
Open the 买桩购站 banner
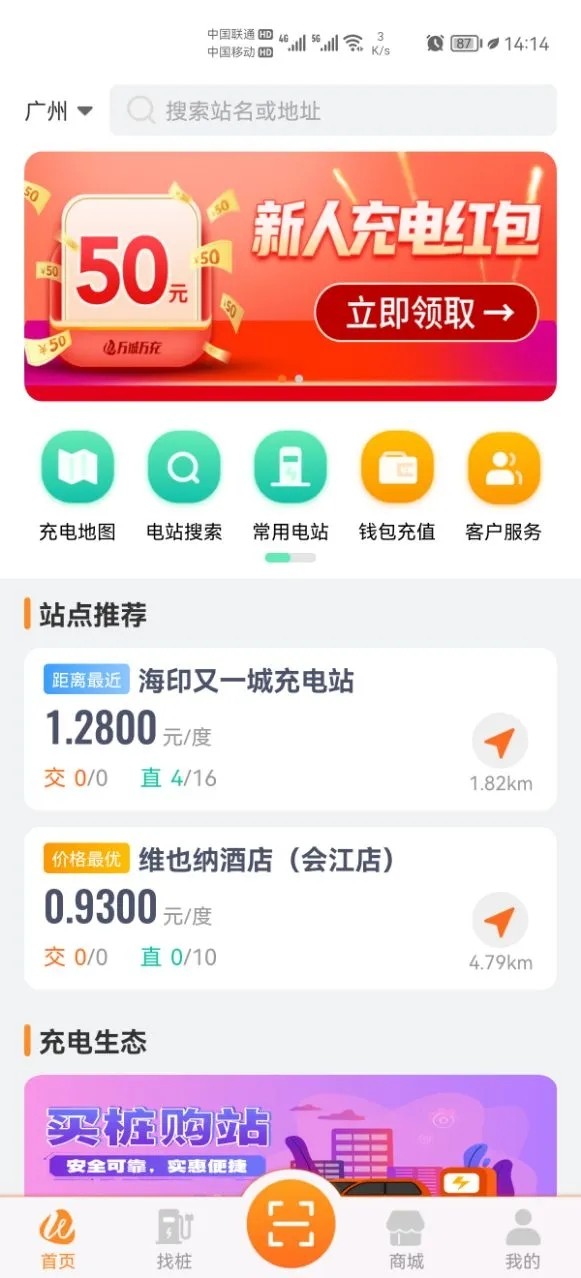290,1135
